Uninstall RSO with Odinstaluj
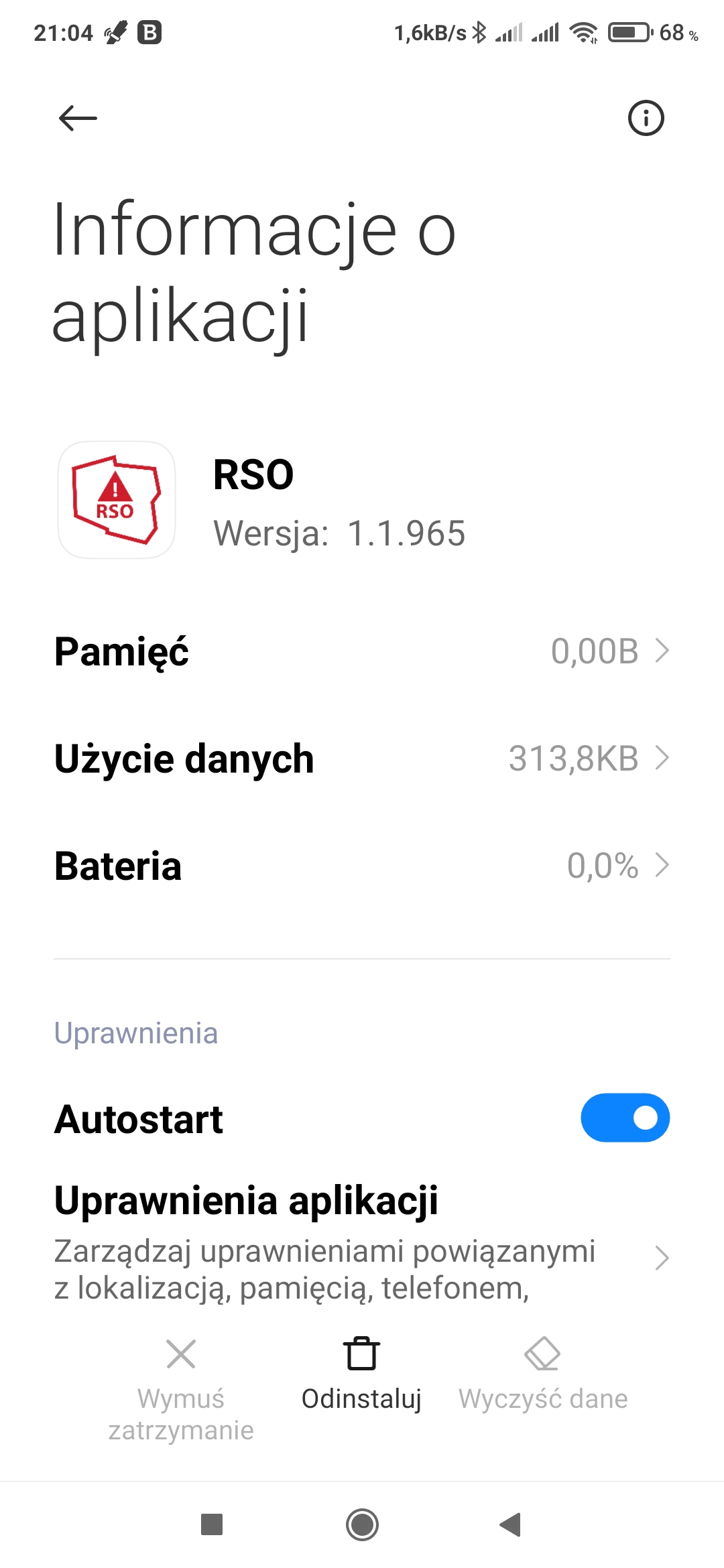Viewport: 724px width, 1568px height. [x=362, y=1374]
